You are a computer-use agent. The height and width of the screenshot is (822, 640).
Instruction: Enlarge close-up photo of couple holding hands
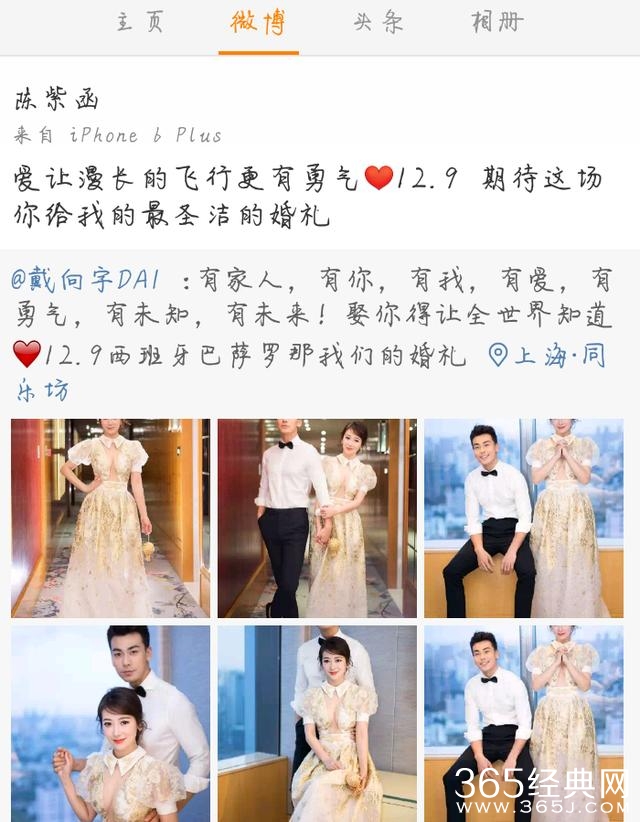110,722
